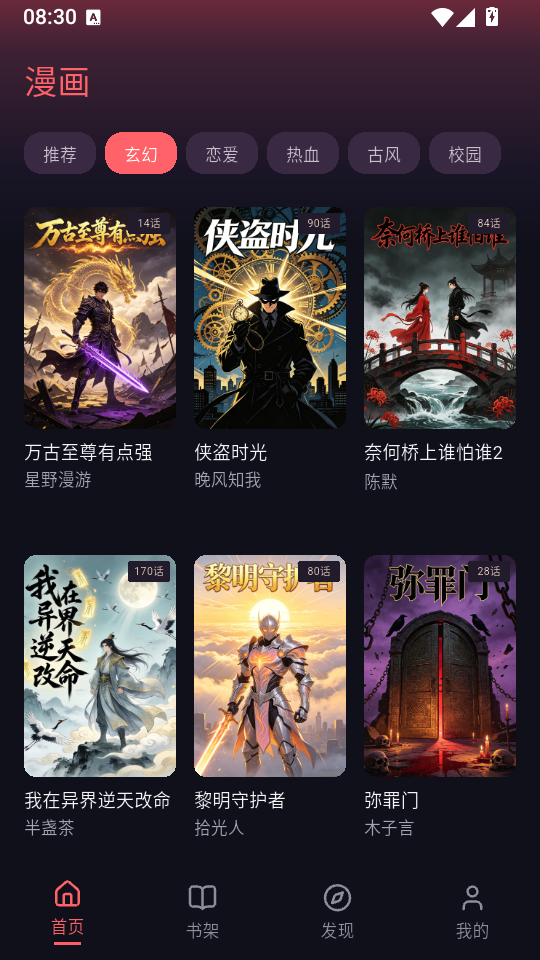Switch to the 恋爱 category
The image size is (540, 960).
click(222, 153)
